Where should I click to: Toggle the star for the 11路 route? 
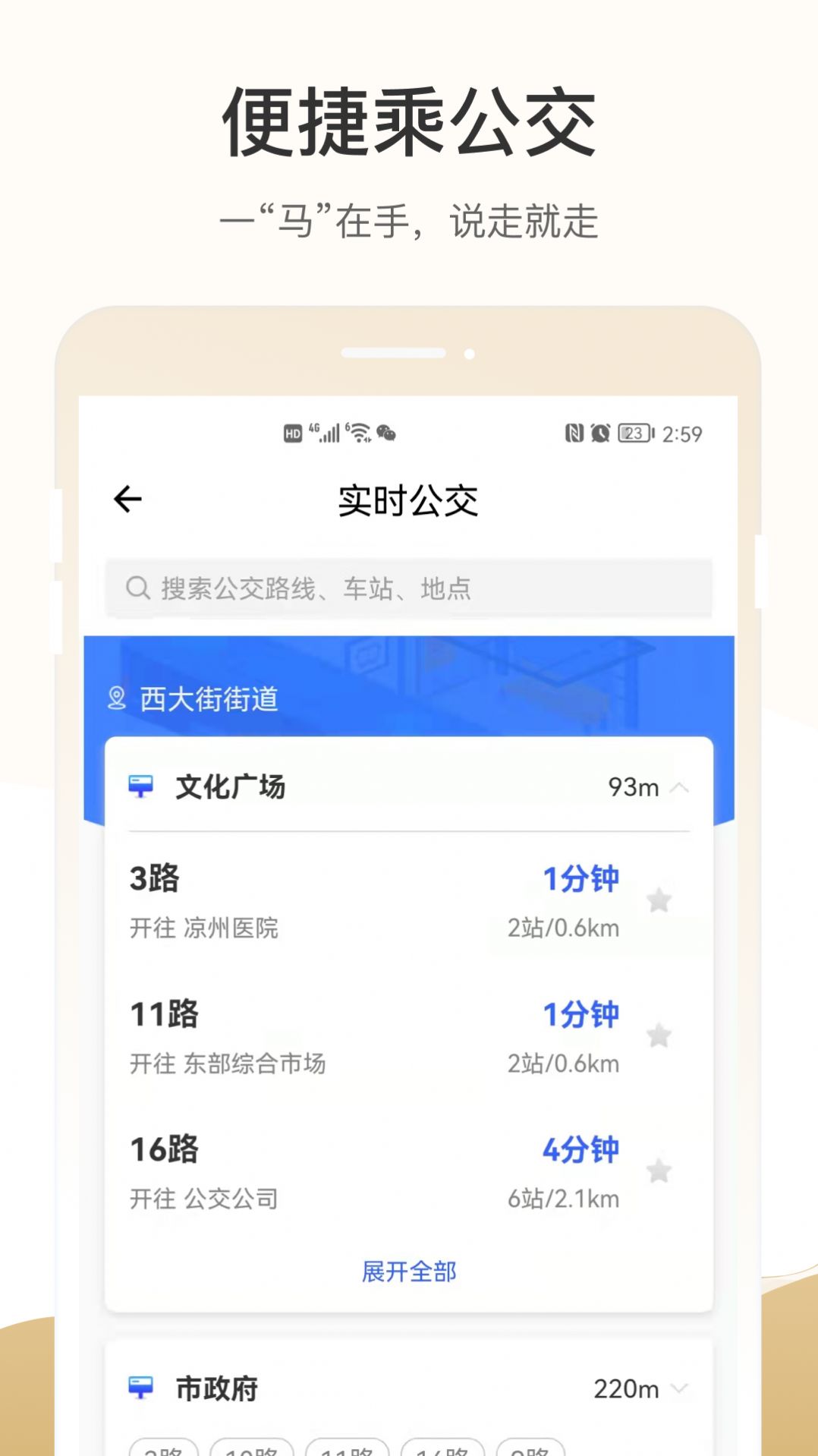pyautogui.click(x=659, y=1035)
